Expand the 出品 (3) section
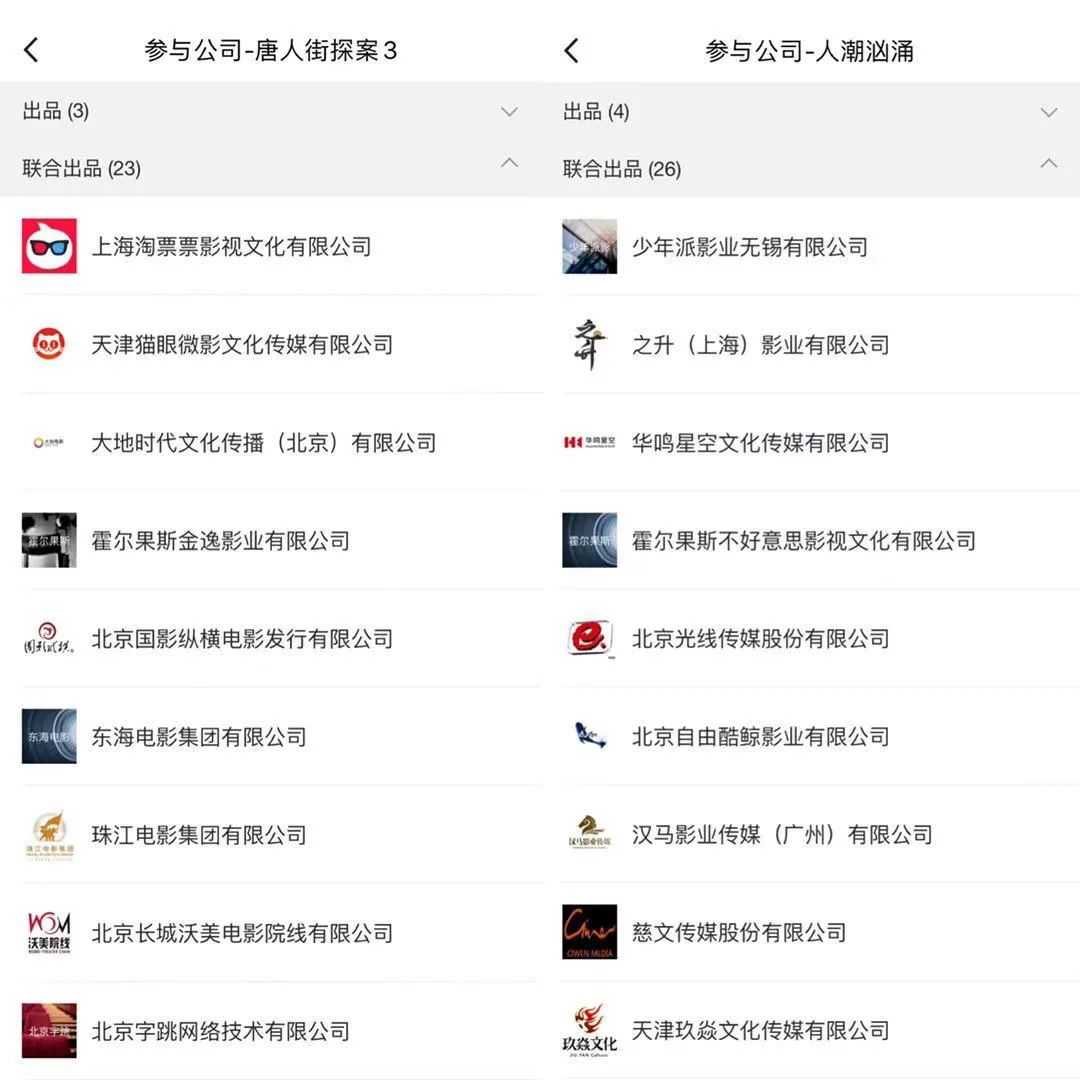 click(x=270, y=111)
